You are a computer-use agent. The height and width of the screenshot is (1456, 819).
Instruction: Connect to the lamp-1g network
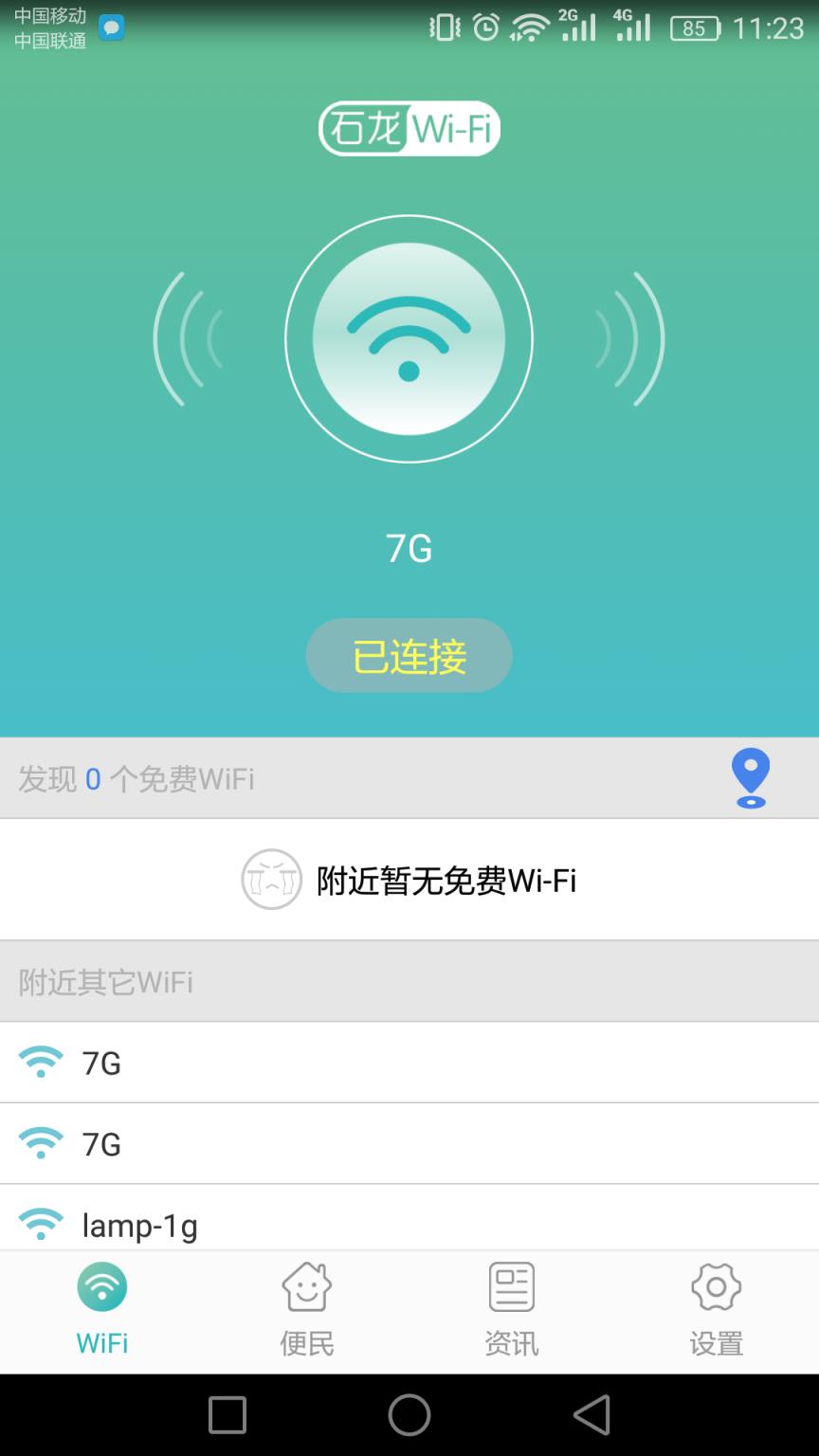click(x=409, y=1224)
